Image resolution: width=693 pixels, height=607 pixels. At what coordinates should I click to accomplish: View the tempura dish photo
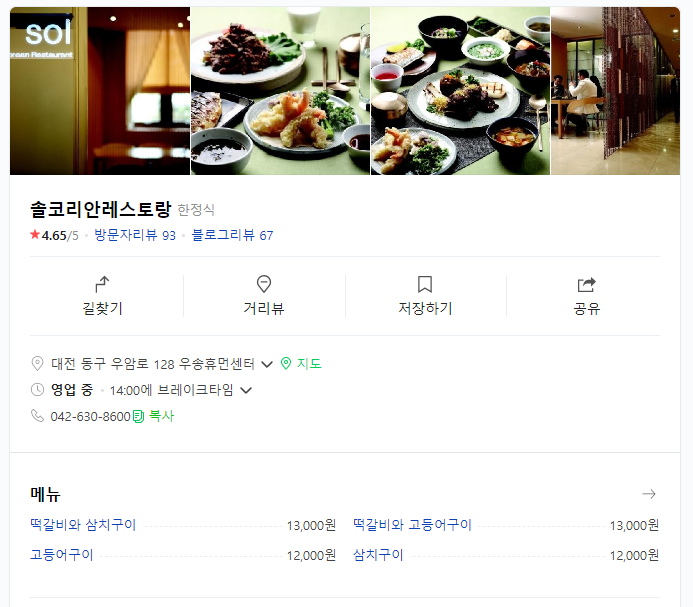tap(280, 92)
